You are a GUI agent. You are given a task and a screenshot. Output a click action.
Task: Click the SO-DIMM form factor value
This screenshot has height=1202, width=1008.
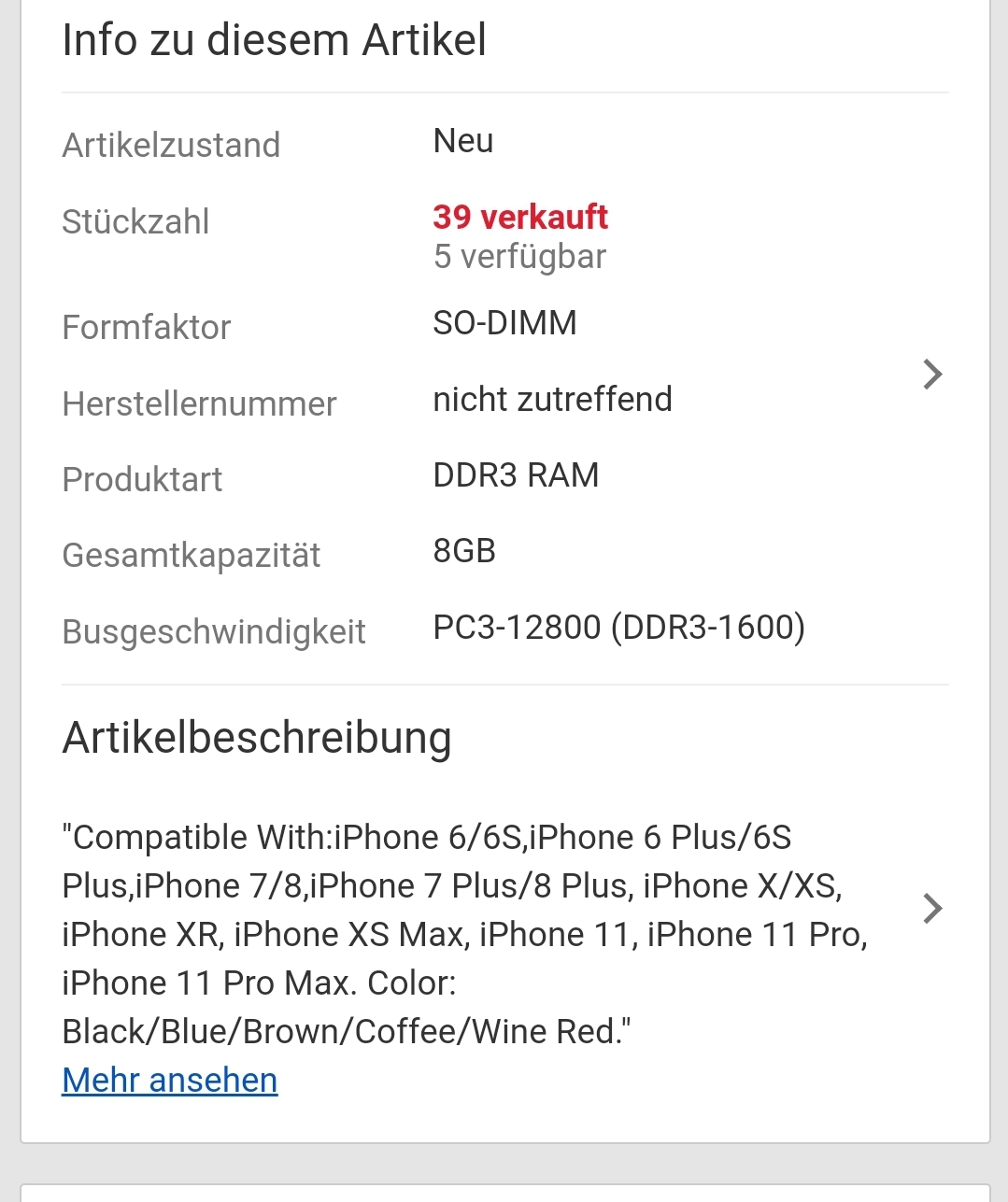click(x=504, y=322)
